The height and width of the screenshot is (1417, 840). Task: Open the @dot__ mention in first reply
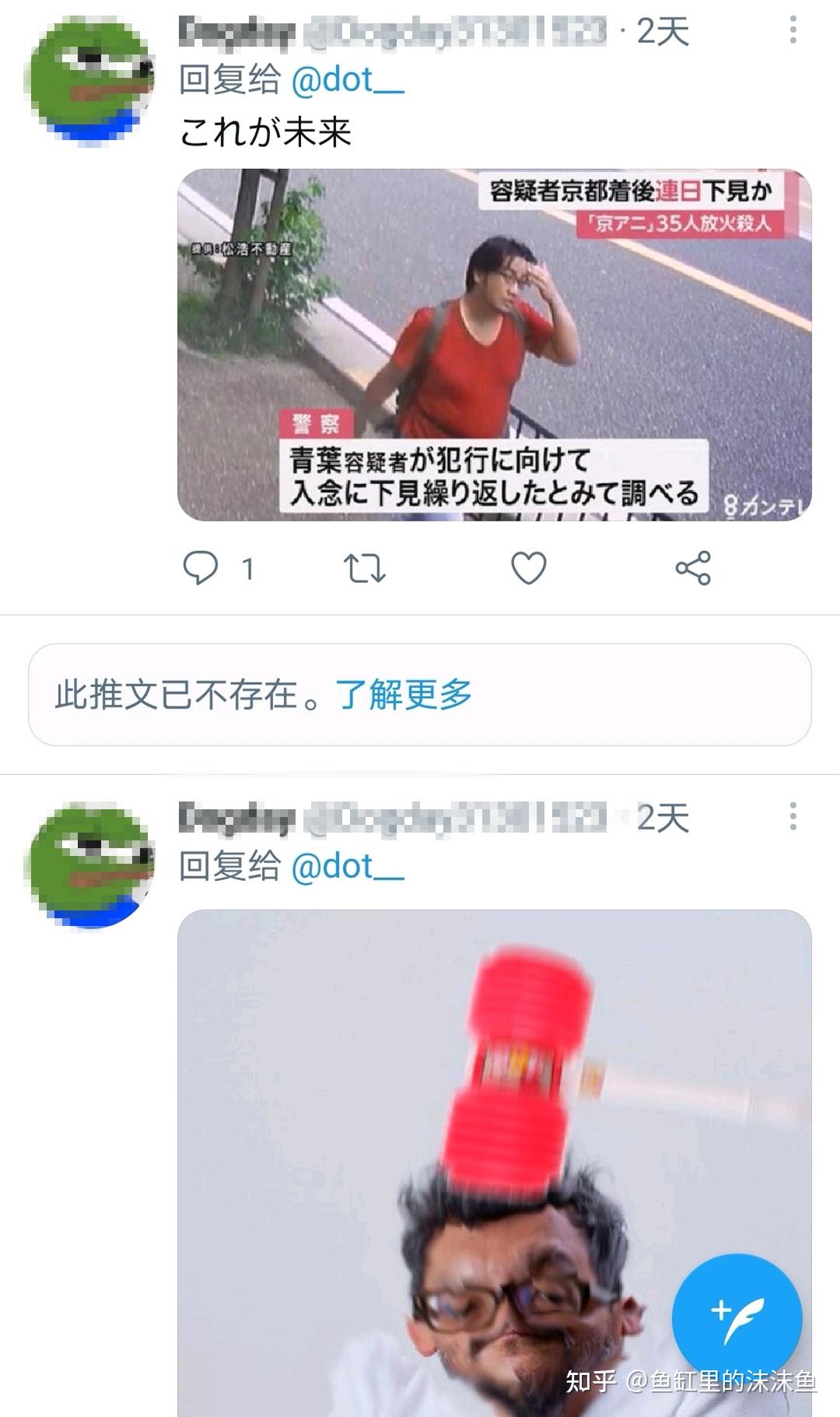[347, 80]
